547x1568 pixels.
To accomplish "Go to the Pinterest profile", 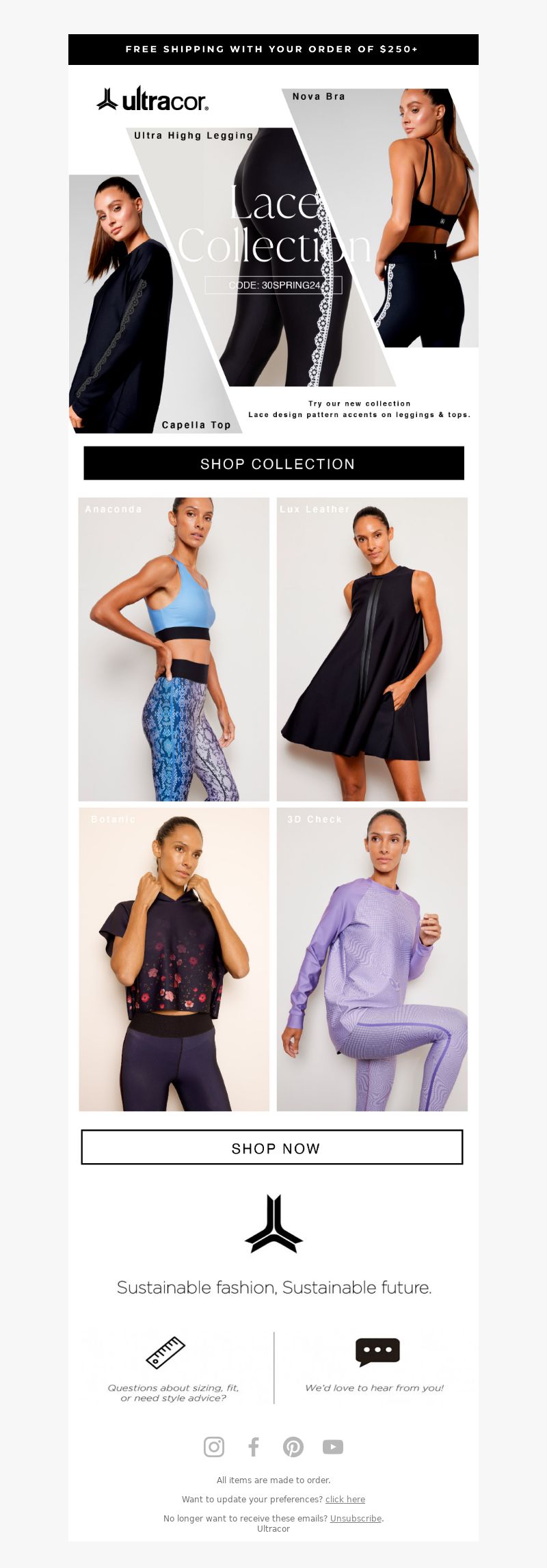I will click(x=293, y=1447).
